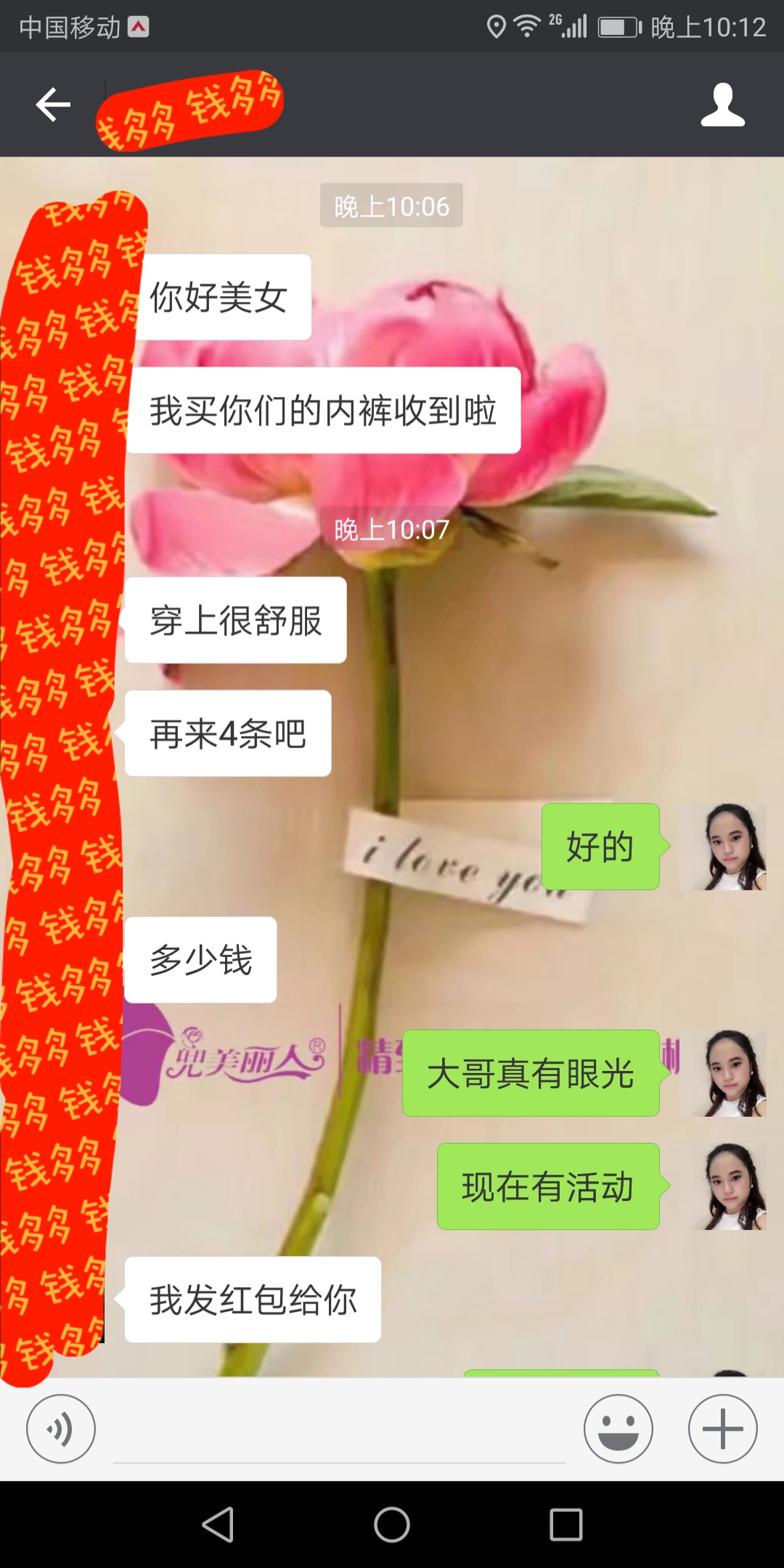Switch to voice message input

pyautogui.click(x=61, y=1429)
